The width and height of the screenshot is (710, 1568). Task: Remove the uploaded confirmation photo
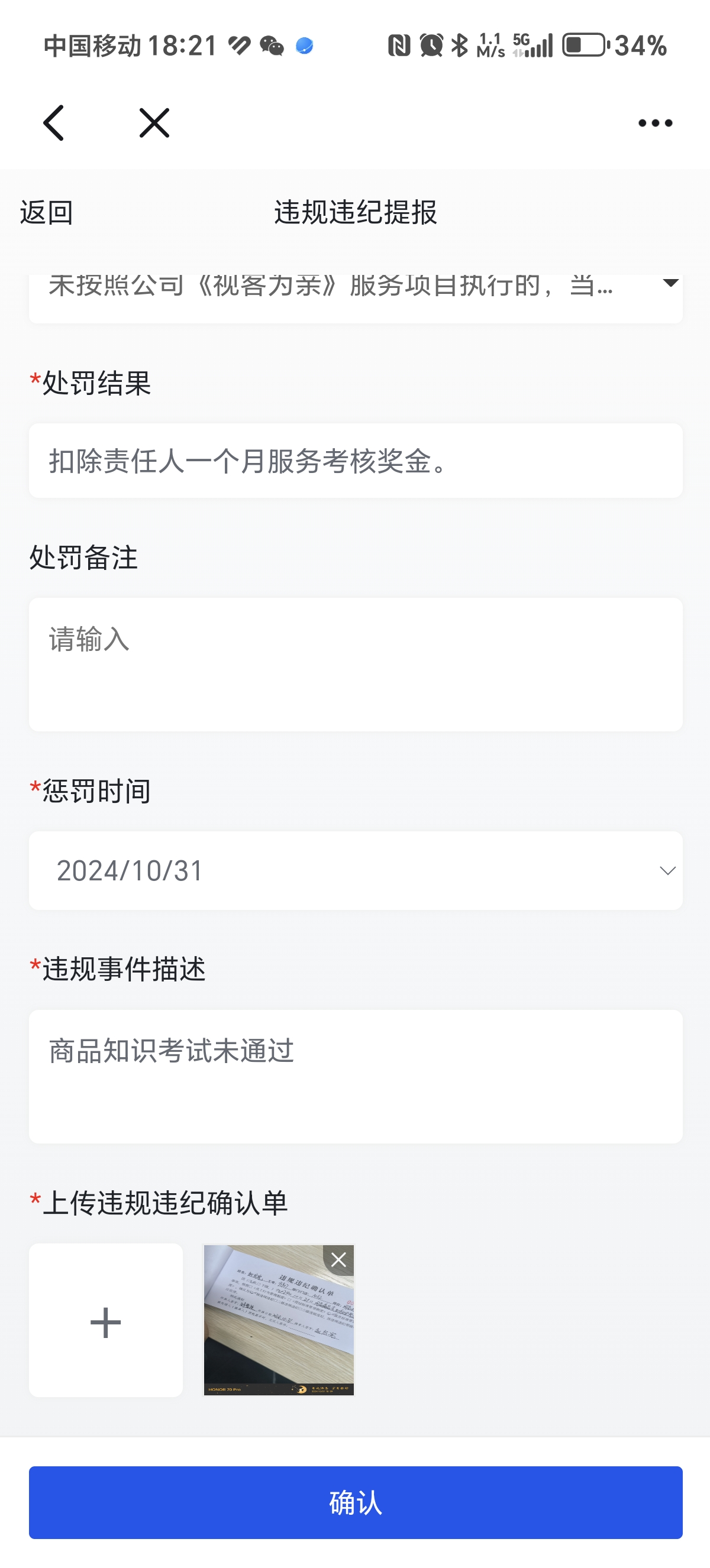pyautogui.click(x=338, y=1259)
